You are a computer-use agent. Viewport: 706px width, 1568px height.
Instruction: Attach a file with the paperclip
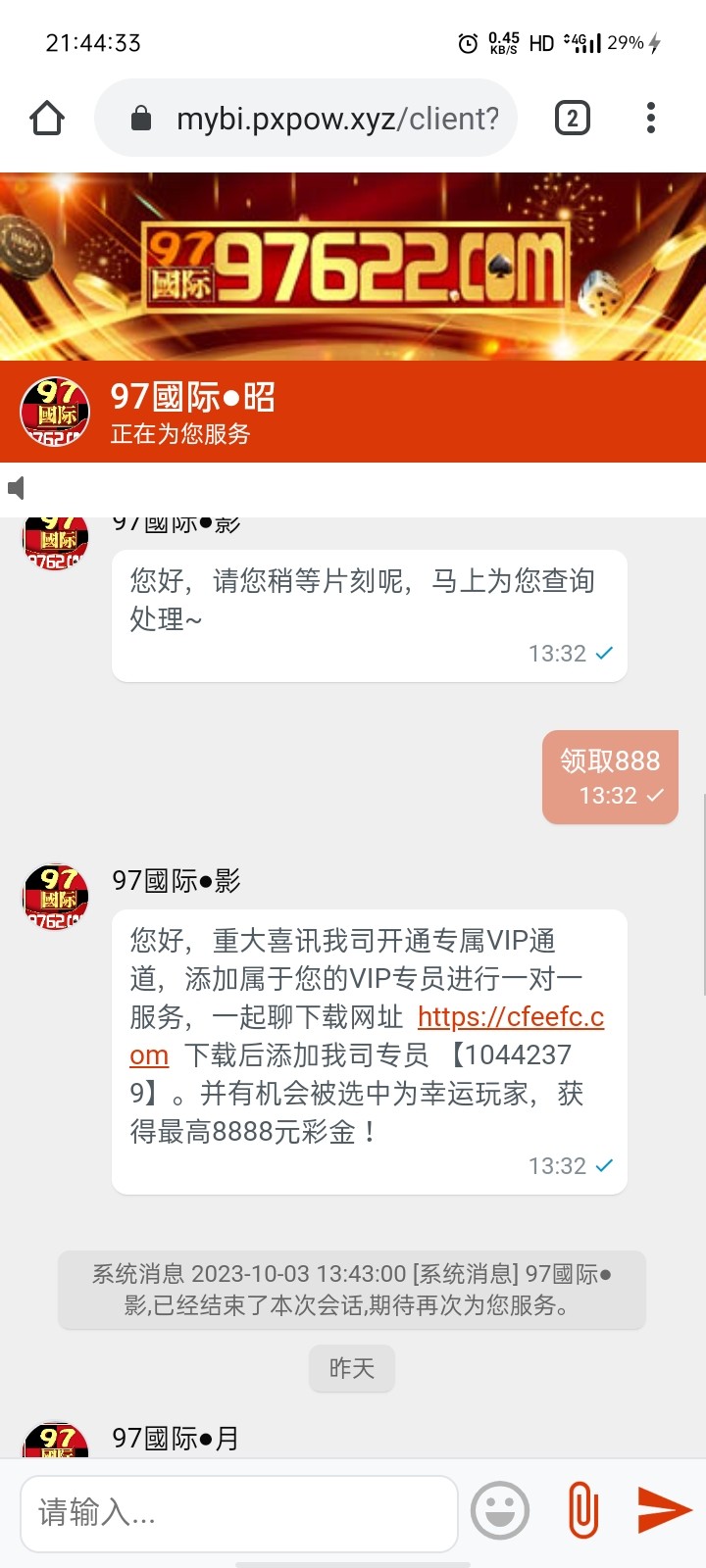[x=582, y=1510]
